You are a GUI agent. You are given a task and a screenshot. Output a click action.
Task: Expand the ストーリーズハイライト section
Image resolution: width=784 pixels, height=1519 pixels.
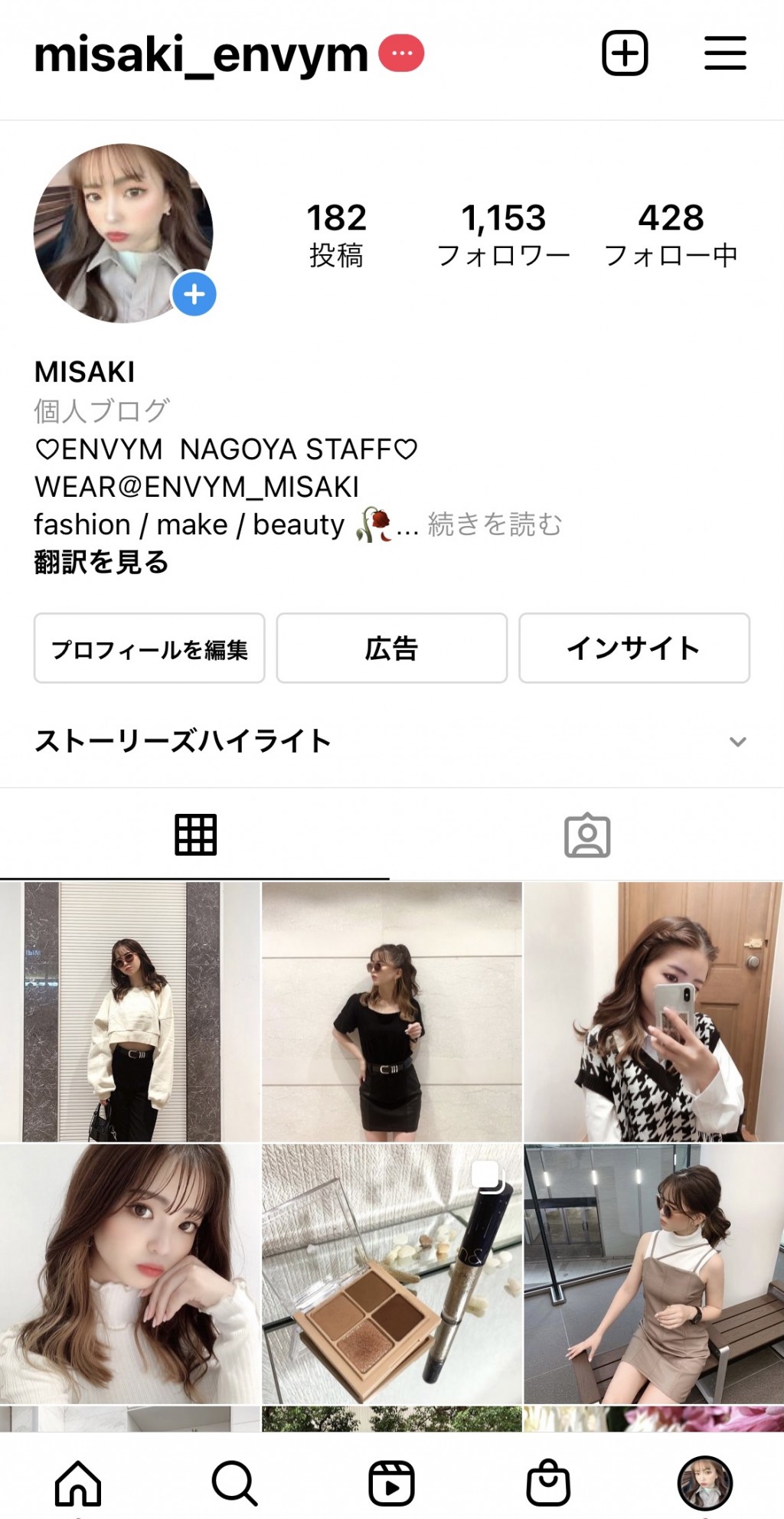737,741
